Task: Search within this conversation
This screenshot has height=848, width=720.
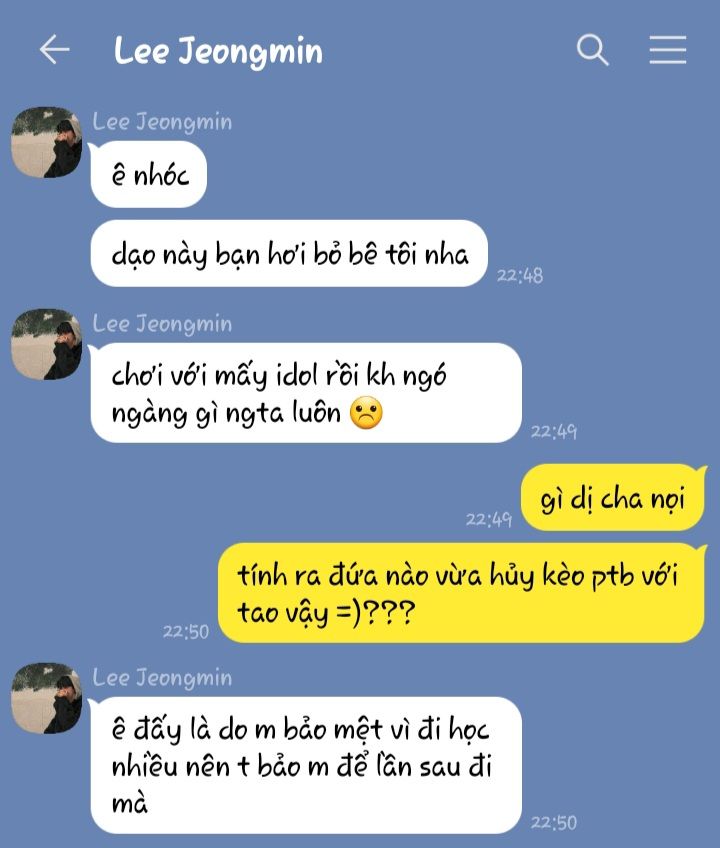Action: coord(593,50)
